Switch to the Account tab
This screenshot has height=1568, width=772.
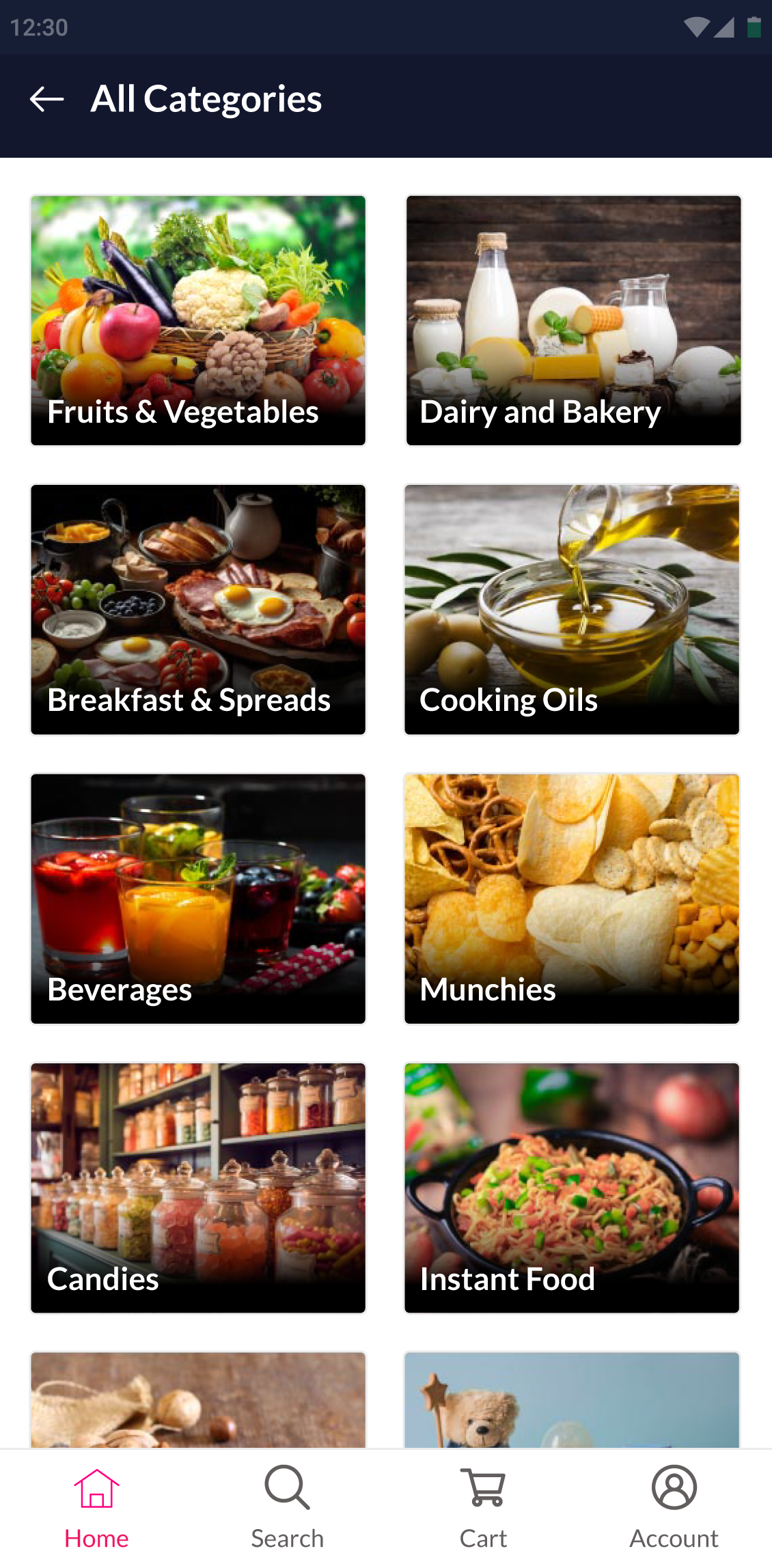[x=673, y=1538]
